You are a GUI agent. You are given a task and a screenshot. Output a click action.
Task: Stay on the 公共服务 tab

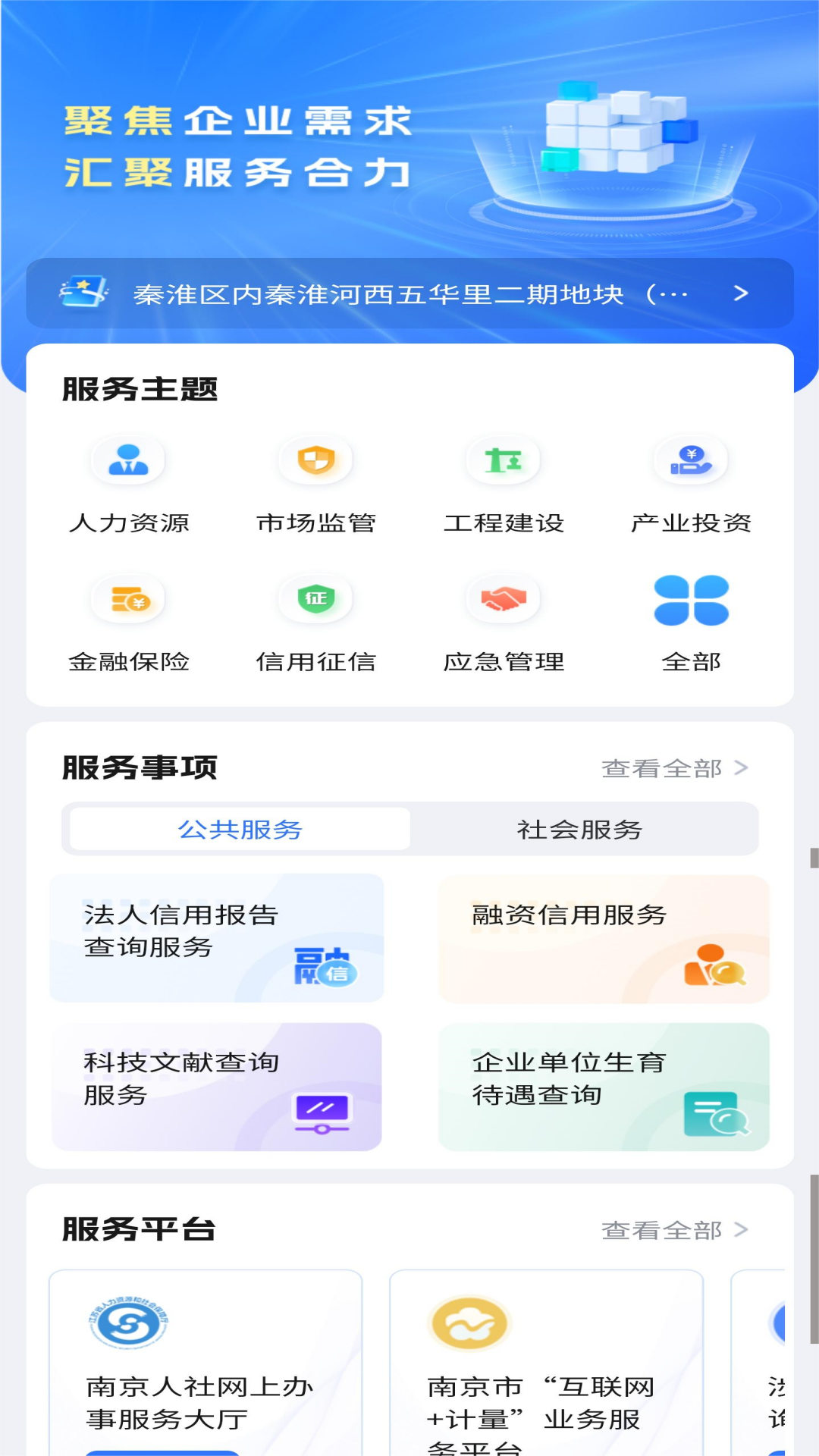[x=239, y=830]
